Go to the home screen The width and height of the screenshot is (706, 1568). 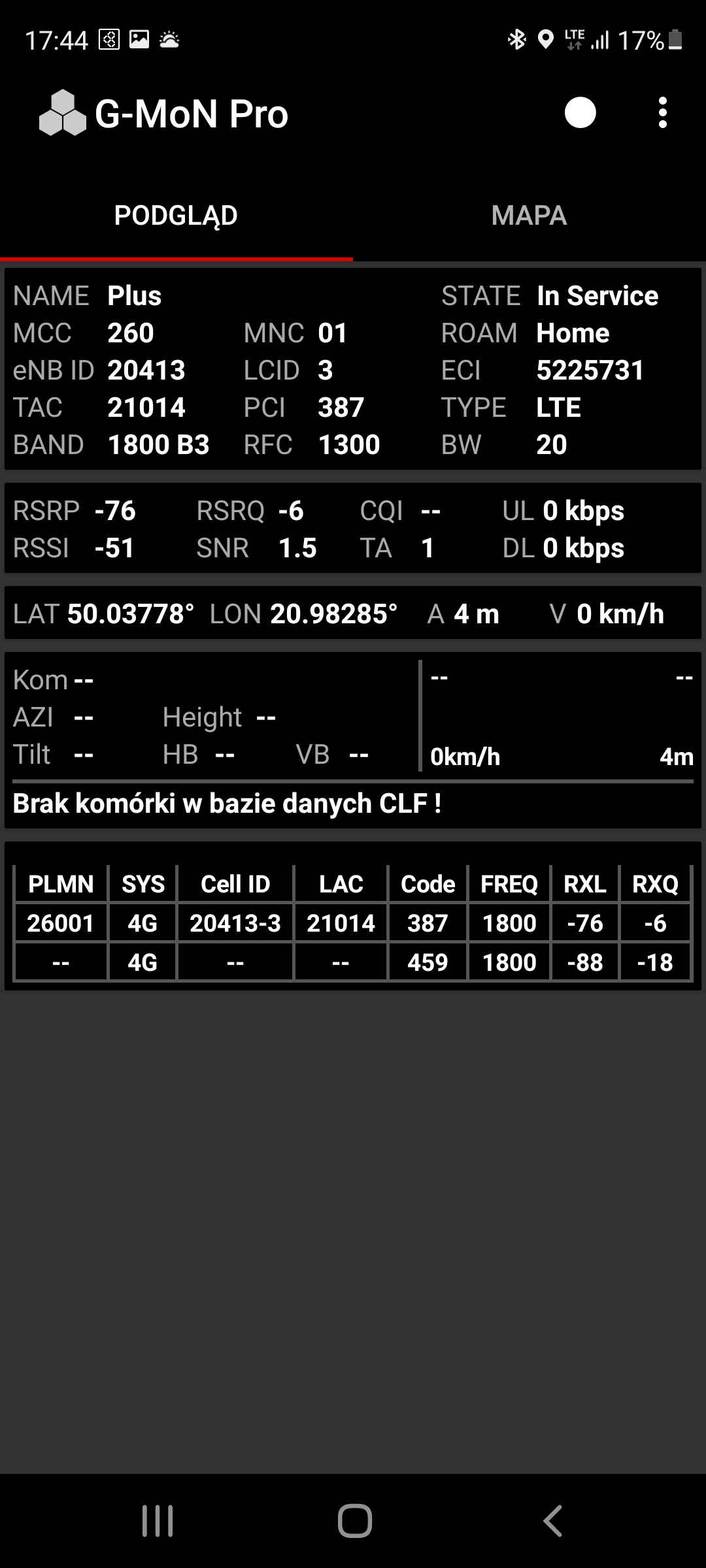354,1520
